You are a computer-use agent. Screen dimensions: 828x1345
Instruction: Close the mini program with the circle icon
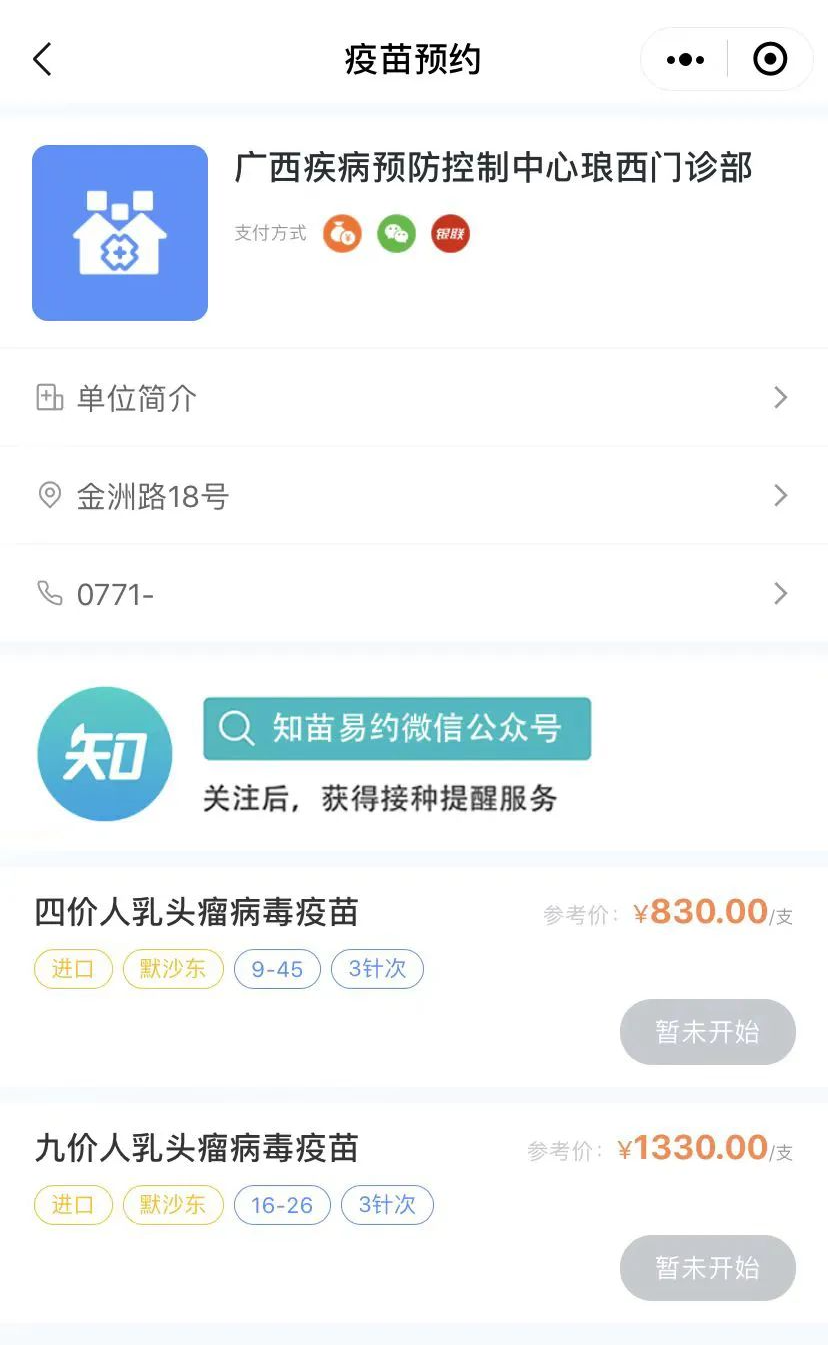(x=770, y=60)
